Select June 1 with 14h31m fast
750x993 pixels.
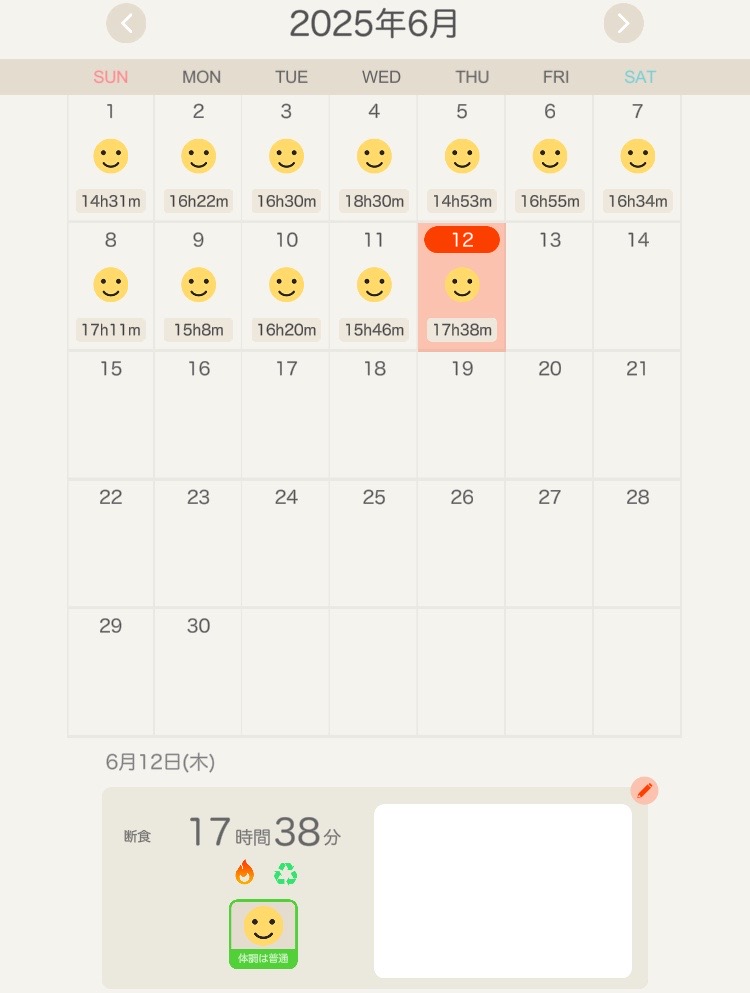click(111, 158)
